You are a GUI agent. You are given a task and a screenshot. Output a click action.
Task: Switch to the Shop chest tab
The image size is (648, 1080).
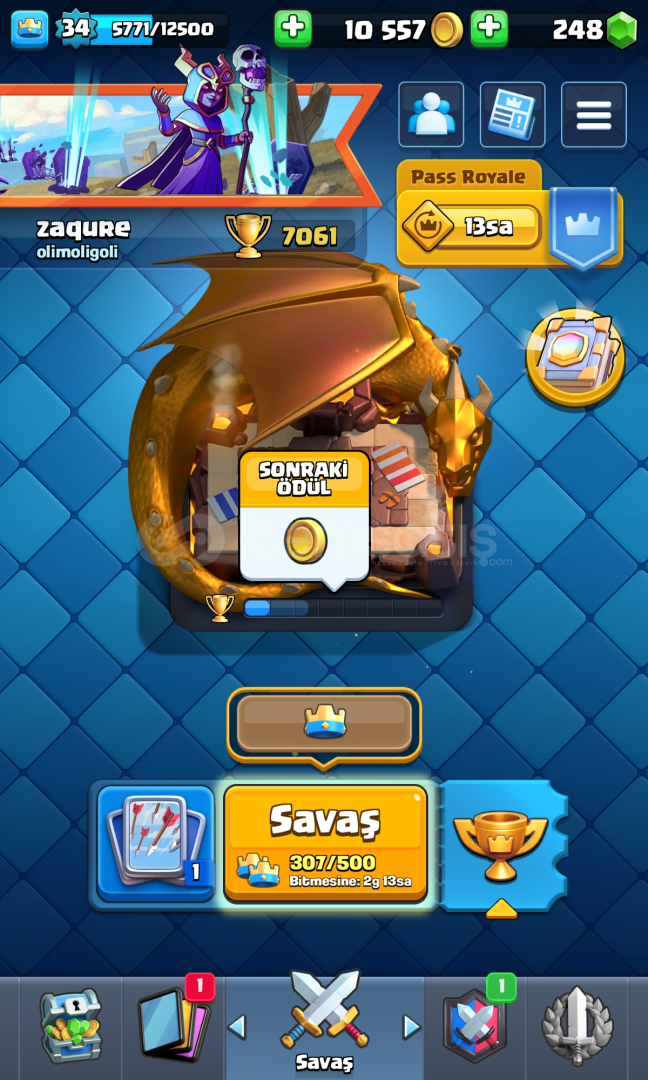[70, 1026]
